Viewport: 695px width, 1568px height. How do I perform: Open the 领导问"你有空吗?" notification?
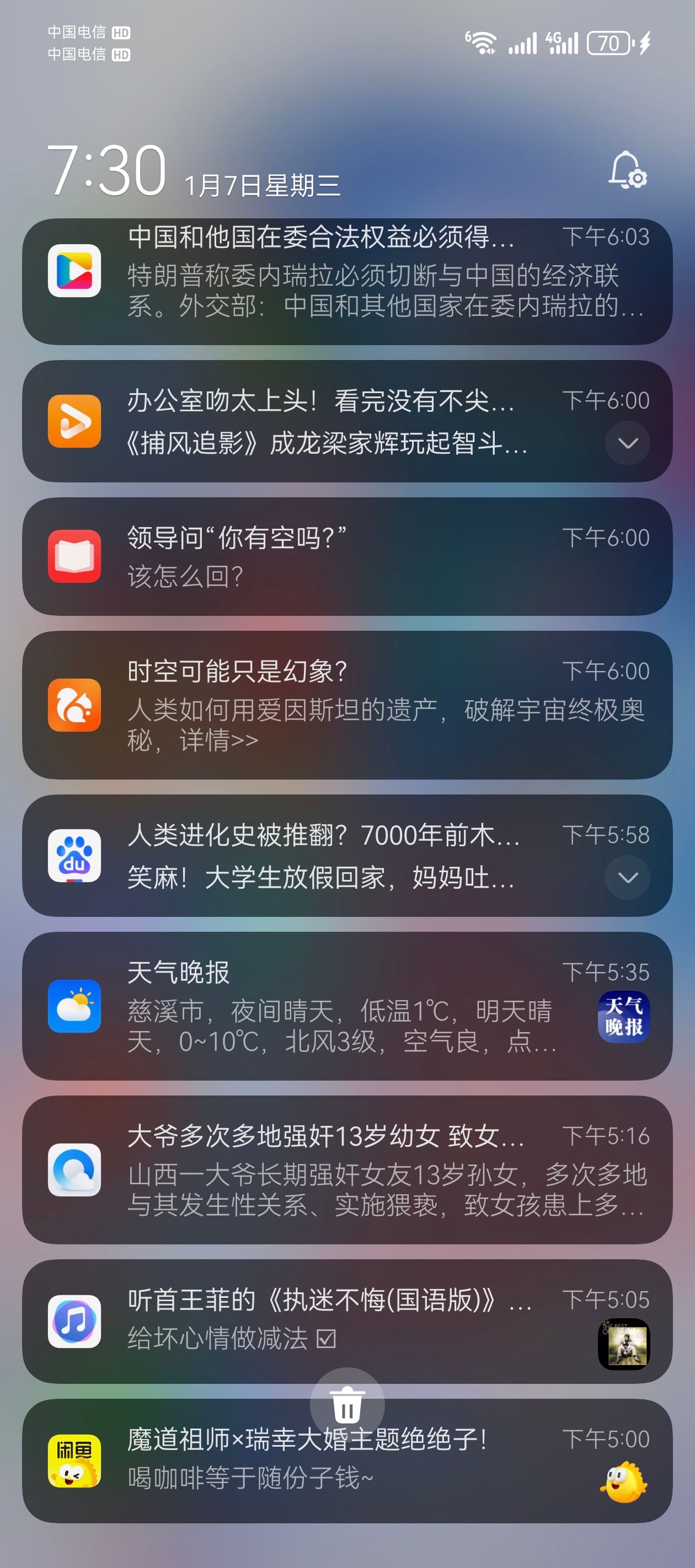coord(347,556)
